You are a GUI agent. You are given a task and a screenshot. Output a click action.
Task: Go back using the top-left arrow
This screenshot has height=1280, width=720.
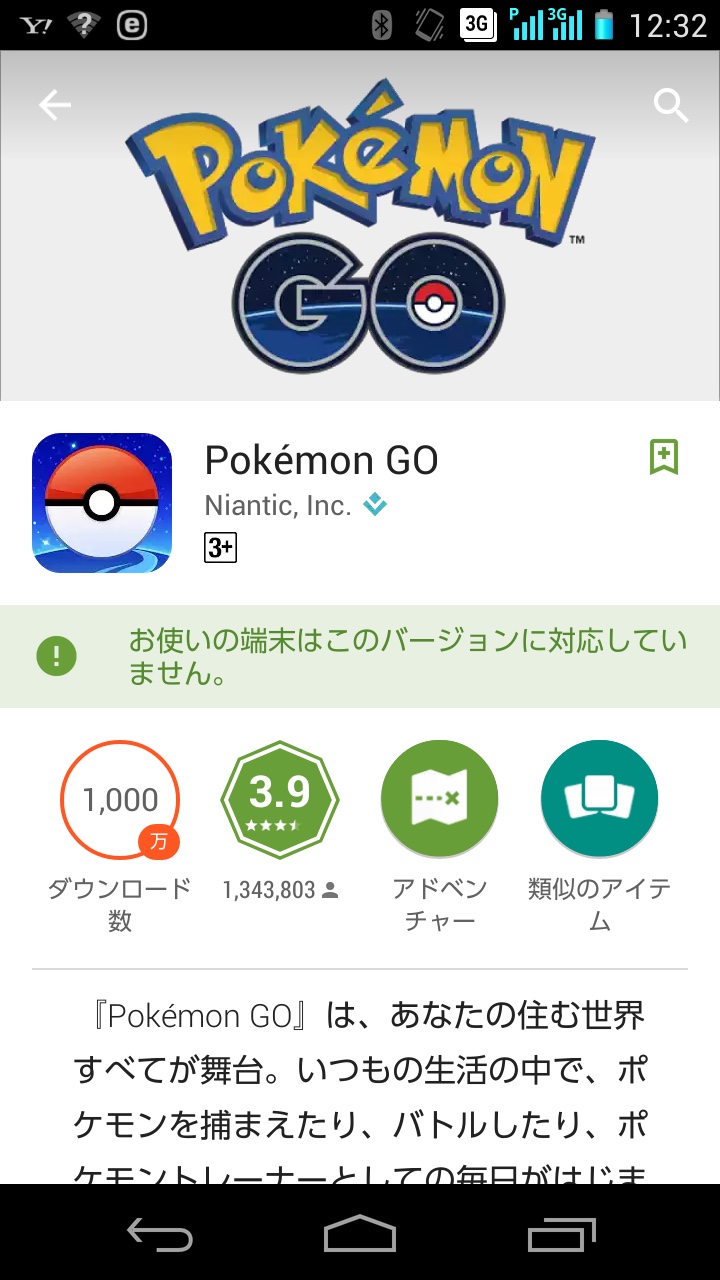(55, 103)
